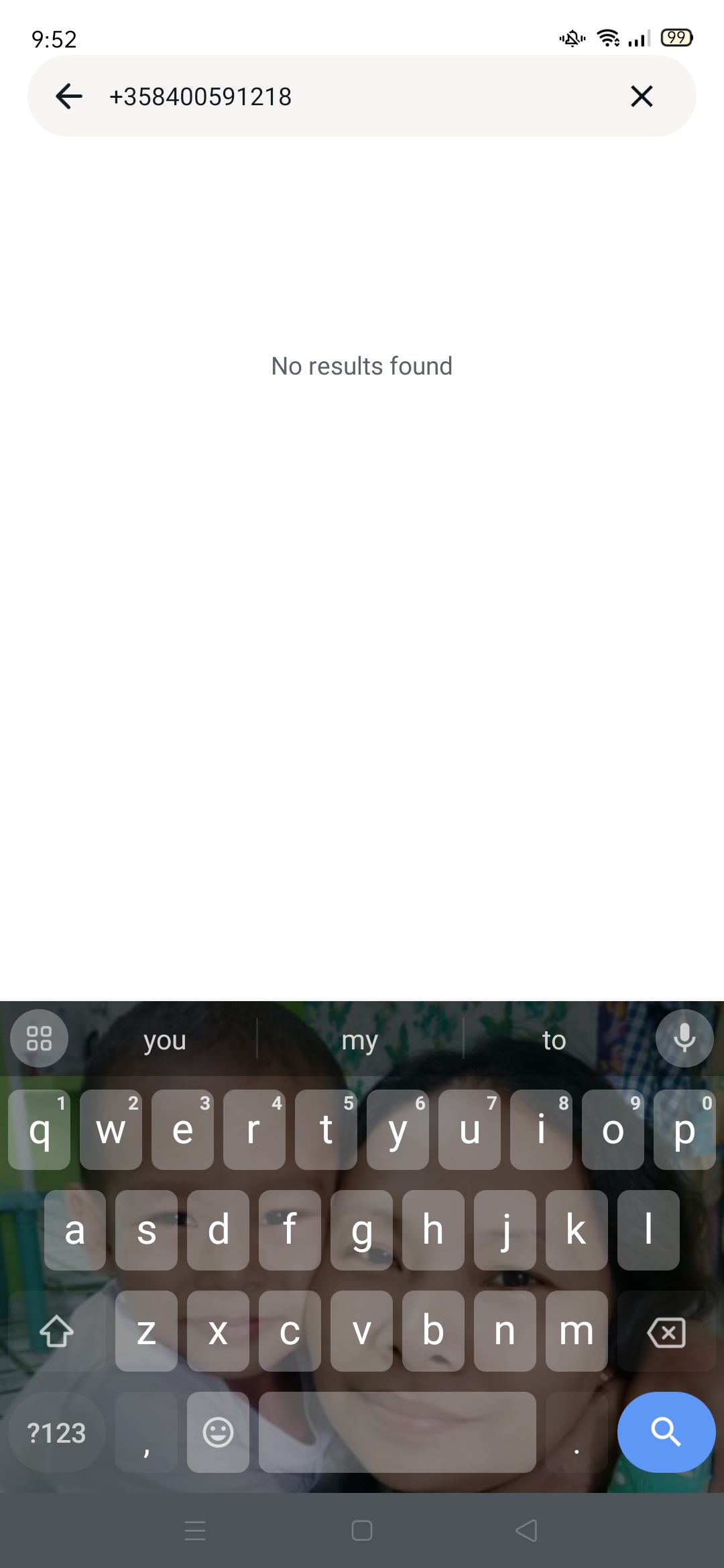Choose the suggestion "my"
The width and height of the screenshot is (724, 1568).
pyautogui.click(x=360, y=1040)
